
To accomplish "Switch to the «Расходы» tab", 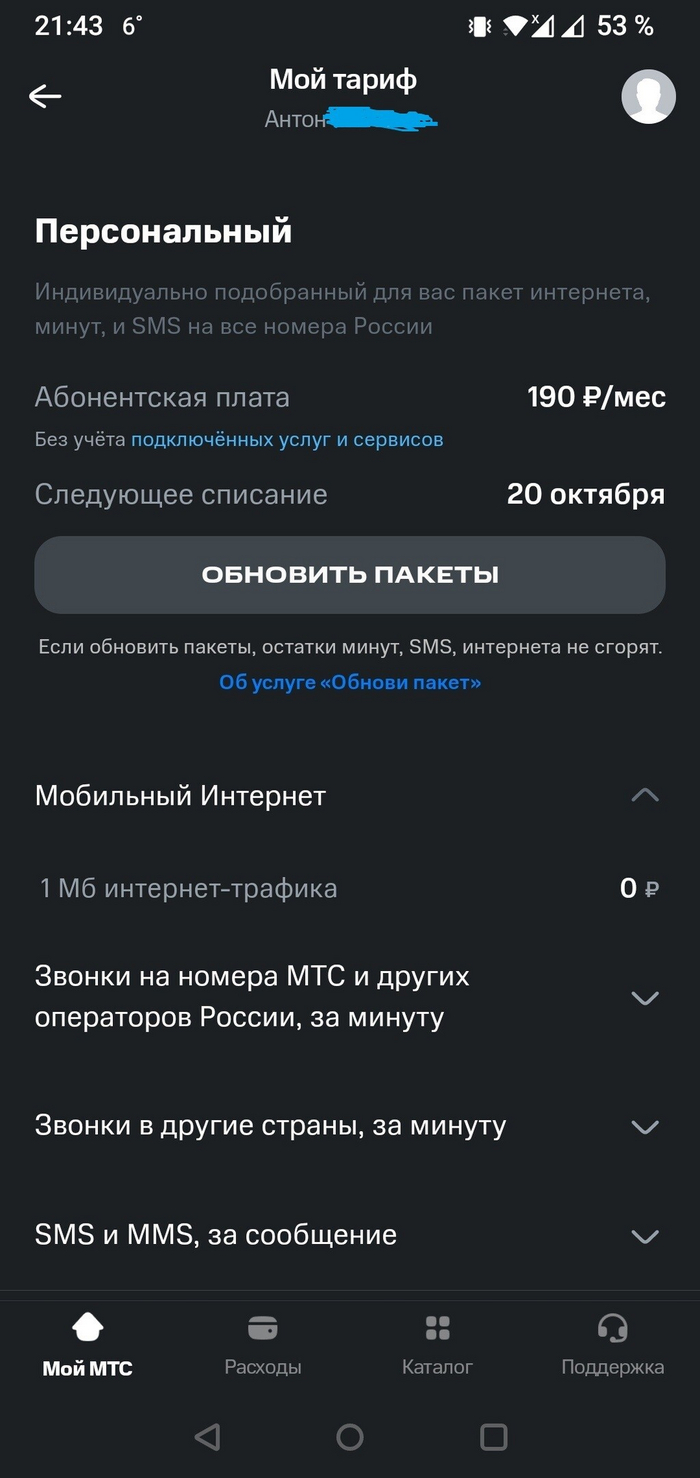I will [263, 1345].
